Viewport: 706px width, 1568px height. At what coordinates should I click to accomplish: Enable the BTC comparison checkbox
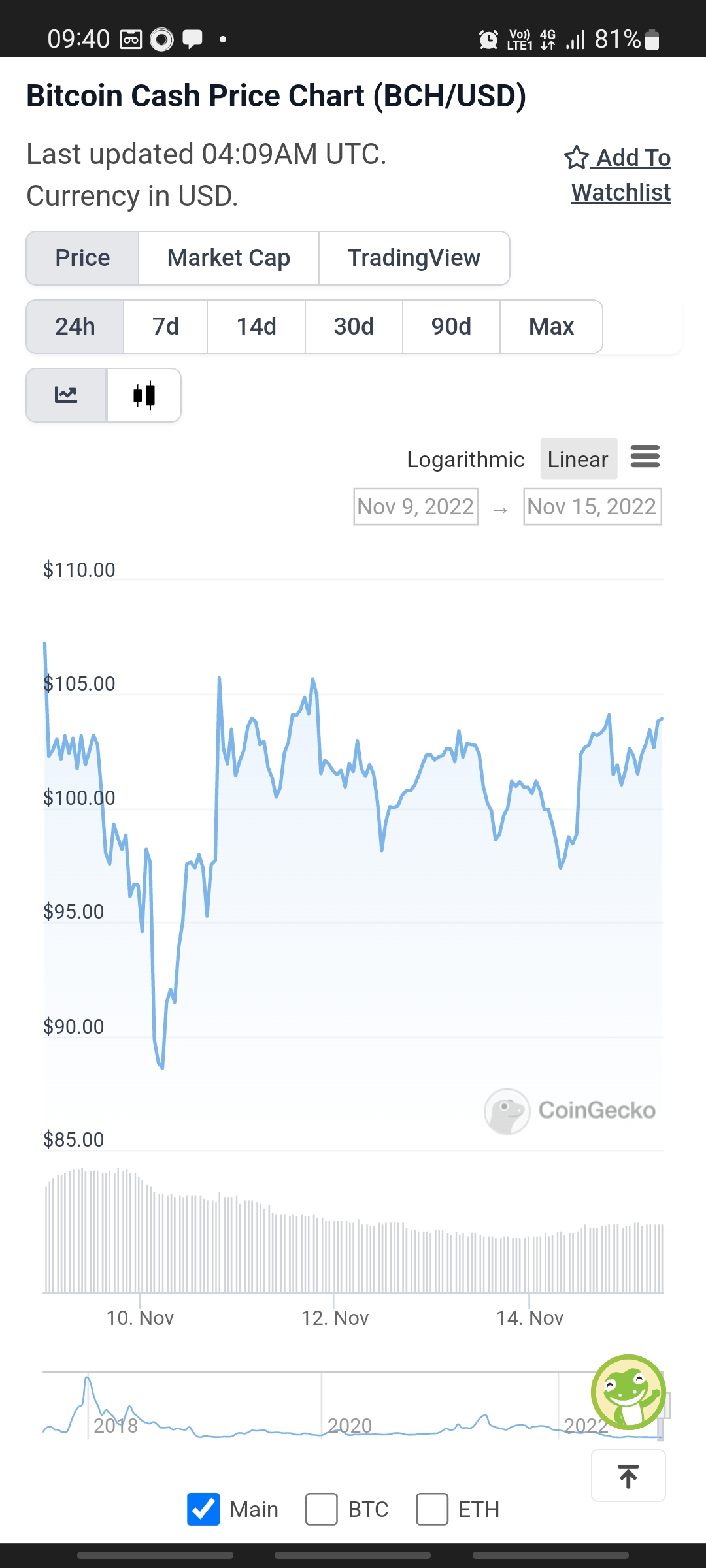[x=322, y=1509]
